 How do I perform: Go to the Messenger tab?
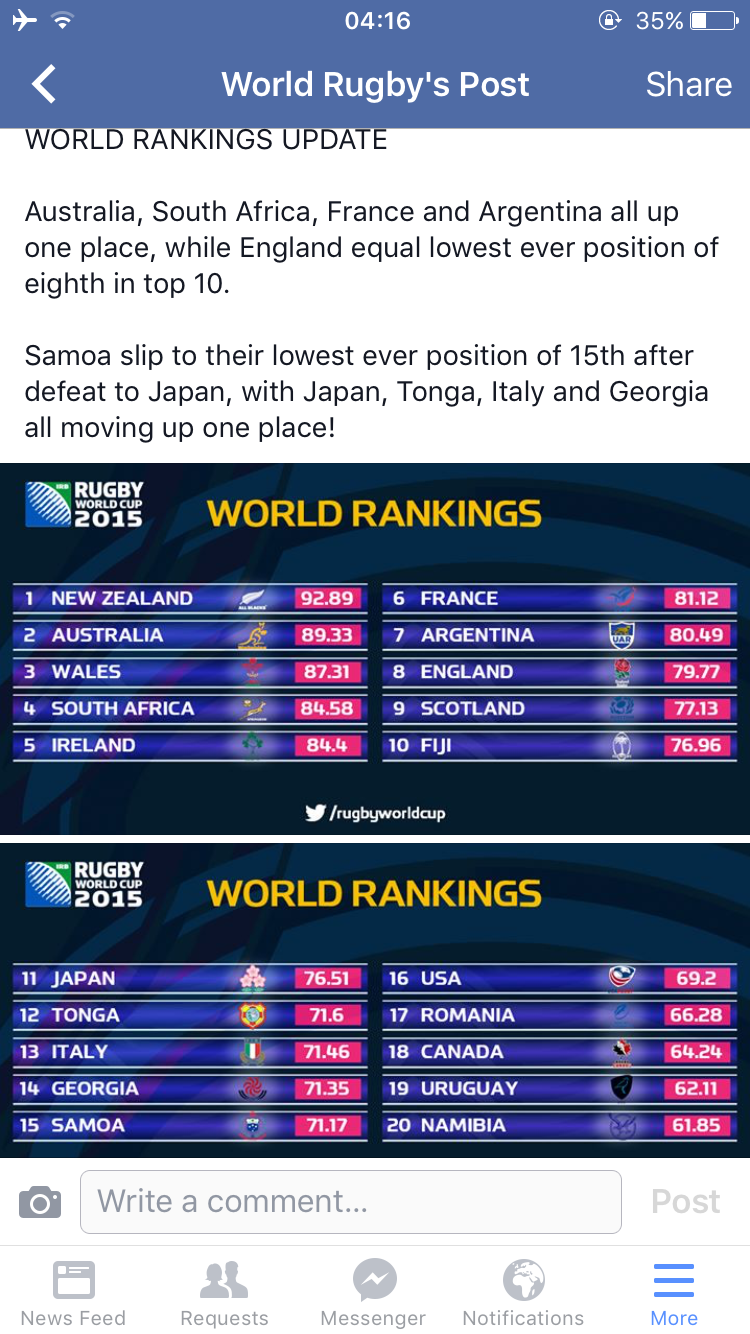pyautogui.click(x=374, y=1292)
